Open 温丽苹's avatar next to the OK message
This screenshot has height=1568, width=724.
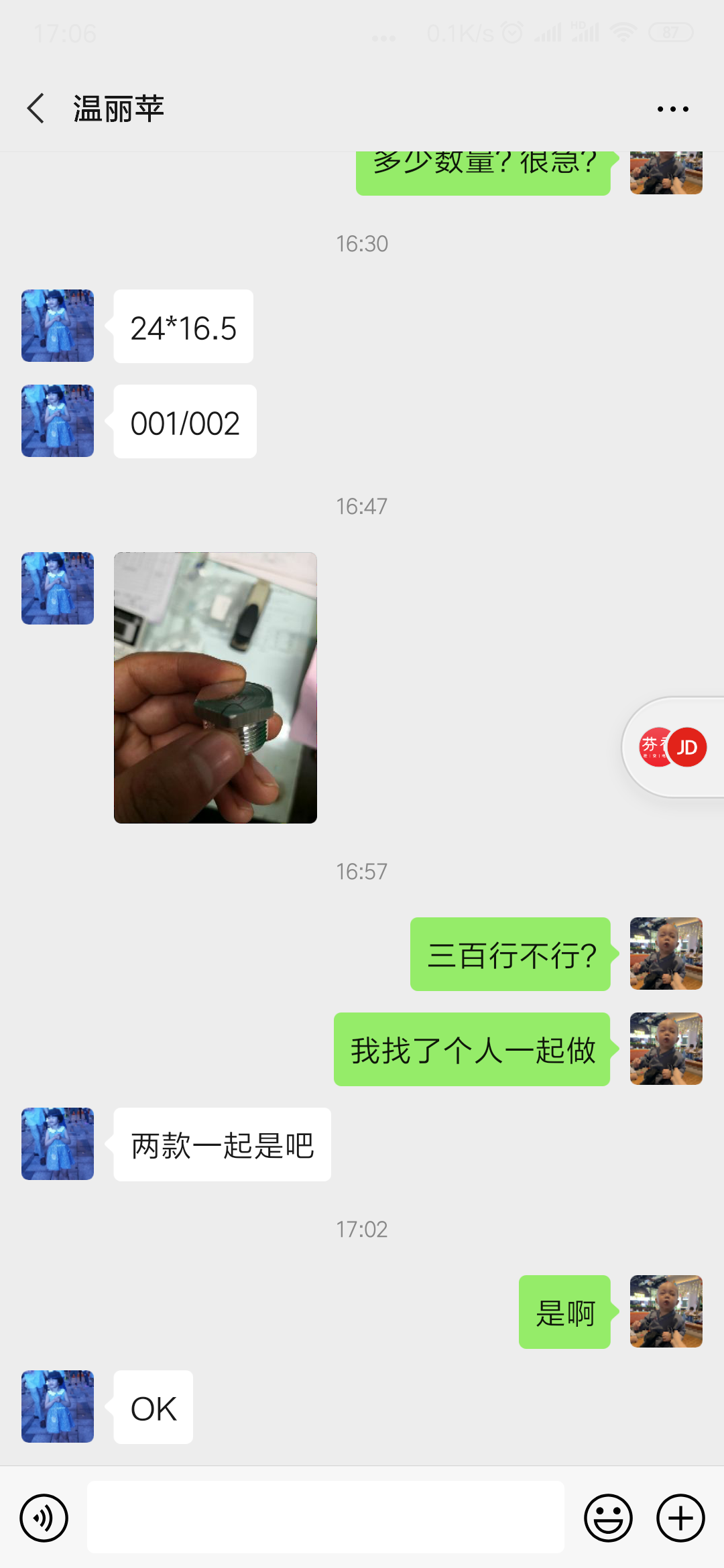click(58, 1407)
